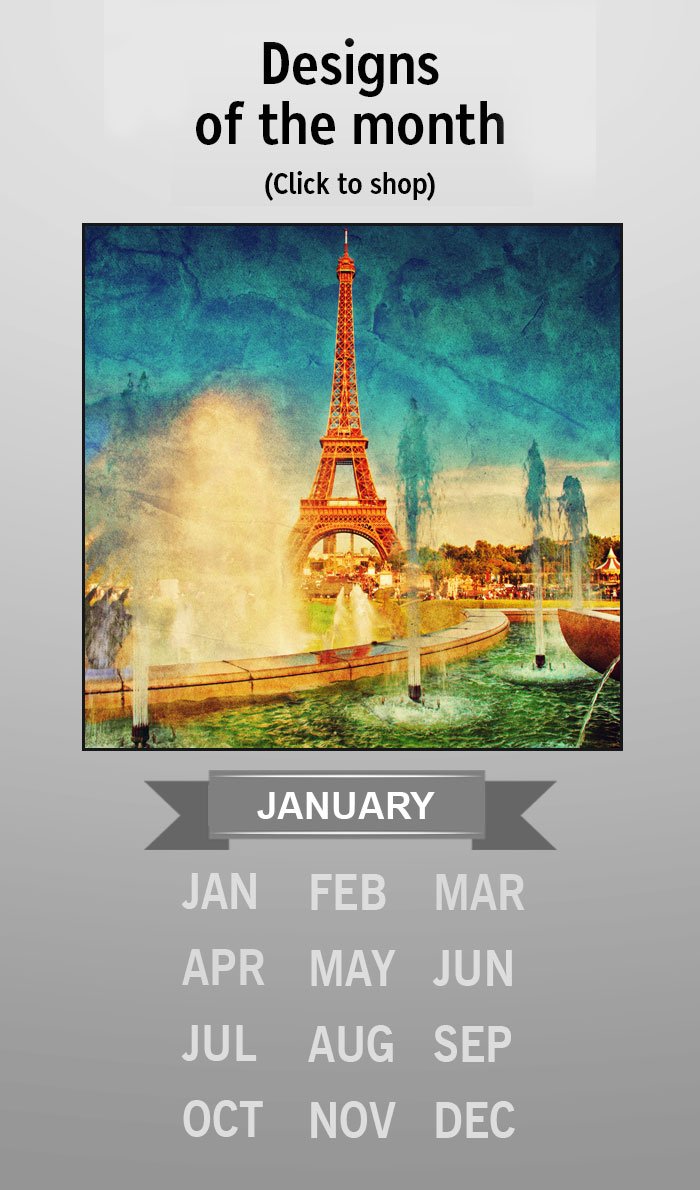This screenshot has height=1190, width=700.
Task: Select the JAN month
Action: pyautogui.click(x=219, y=892)
